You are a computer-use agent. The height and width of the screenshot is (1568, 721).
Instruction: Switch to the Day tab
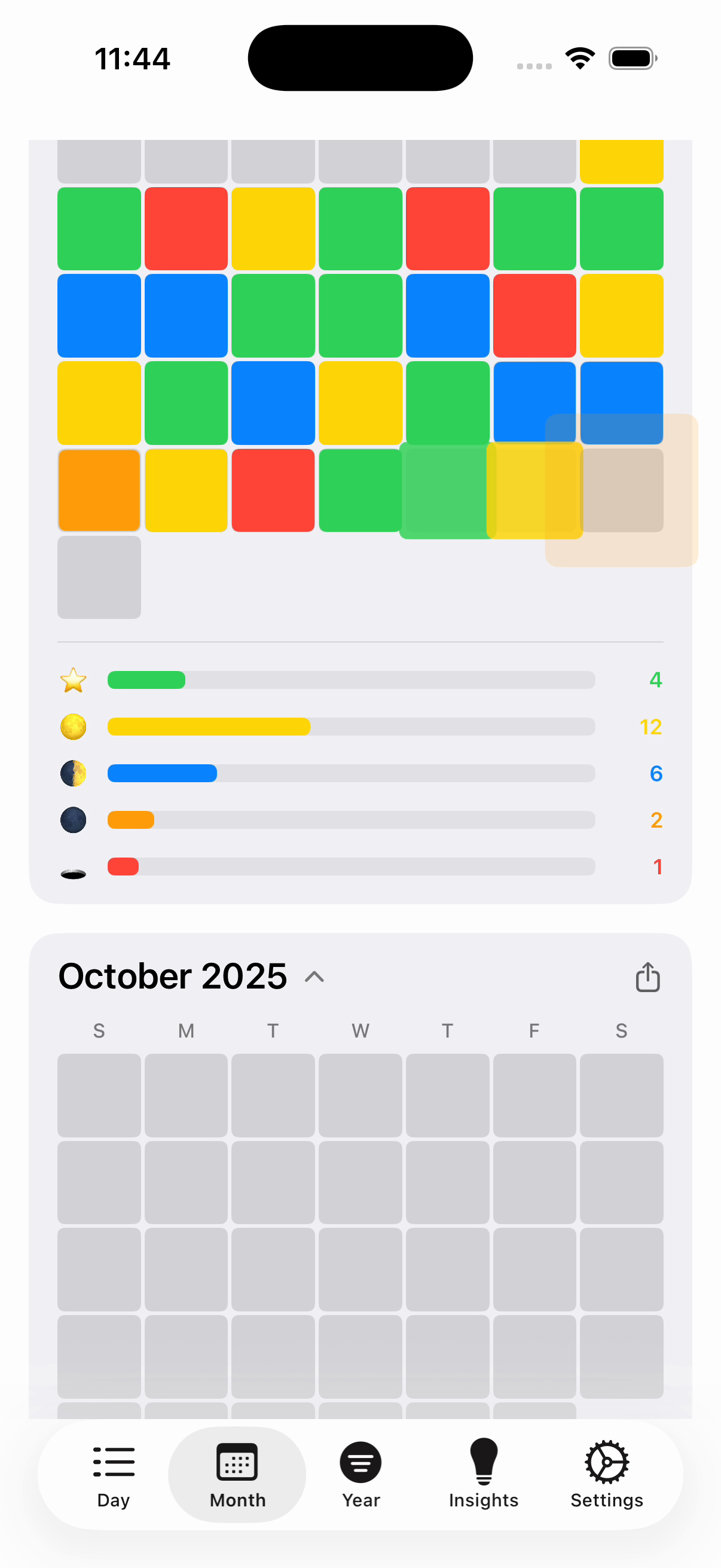[x=113, y=1475]
